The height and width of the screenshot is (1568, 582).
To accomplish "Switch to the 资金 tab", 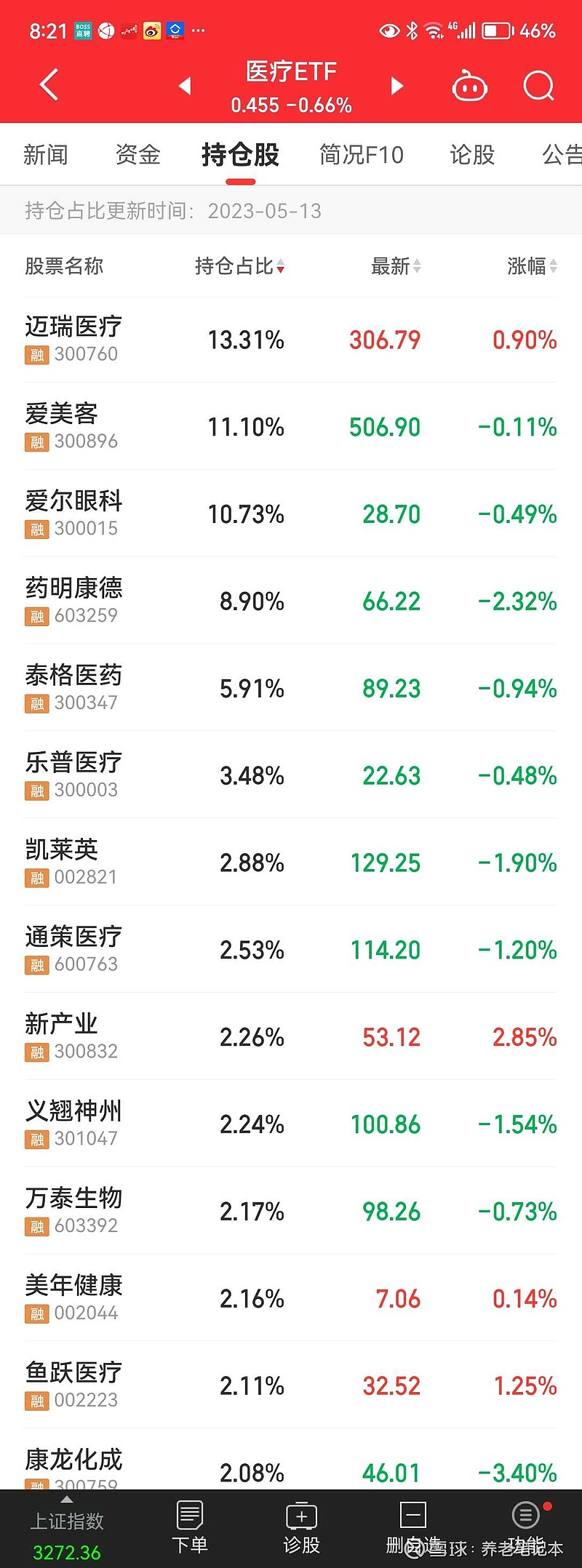I will 137,154.
